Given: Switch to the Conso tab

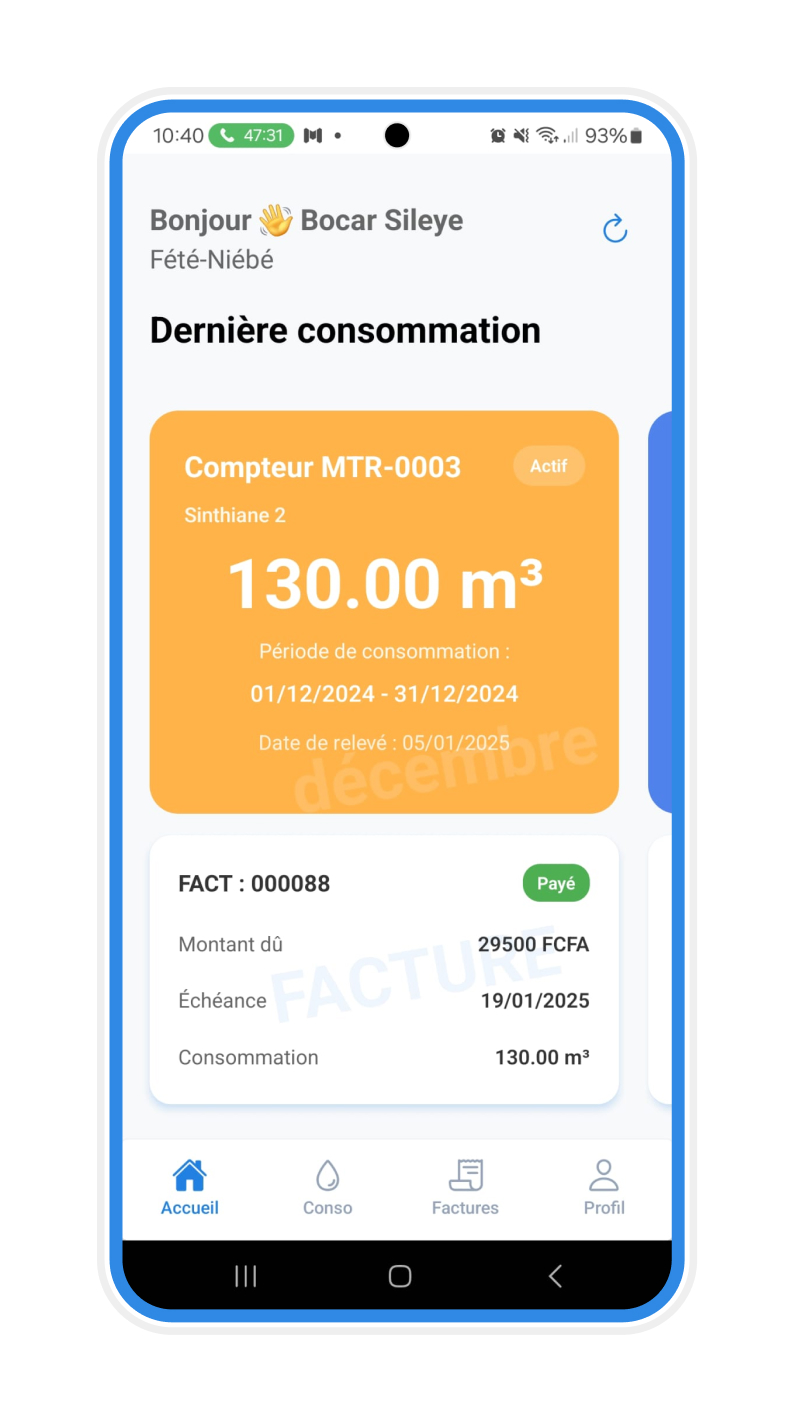Looking at the screenshot, I should click(327, 1188).
